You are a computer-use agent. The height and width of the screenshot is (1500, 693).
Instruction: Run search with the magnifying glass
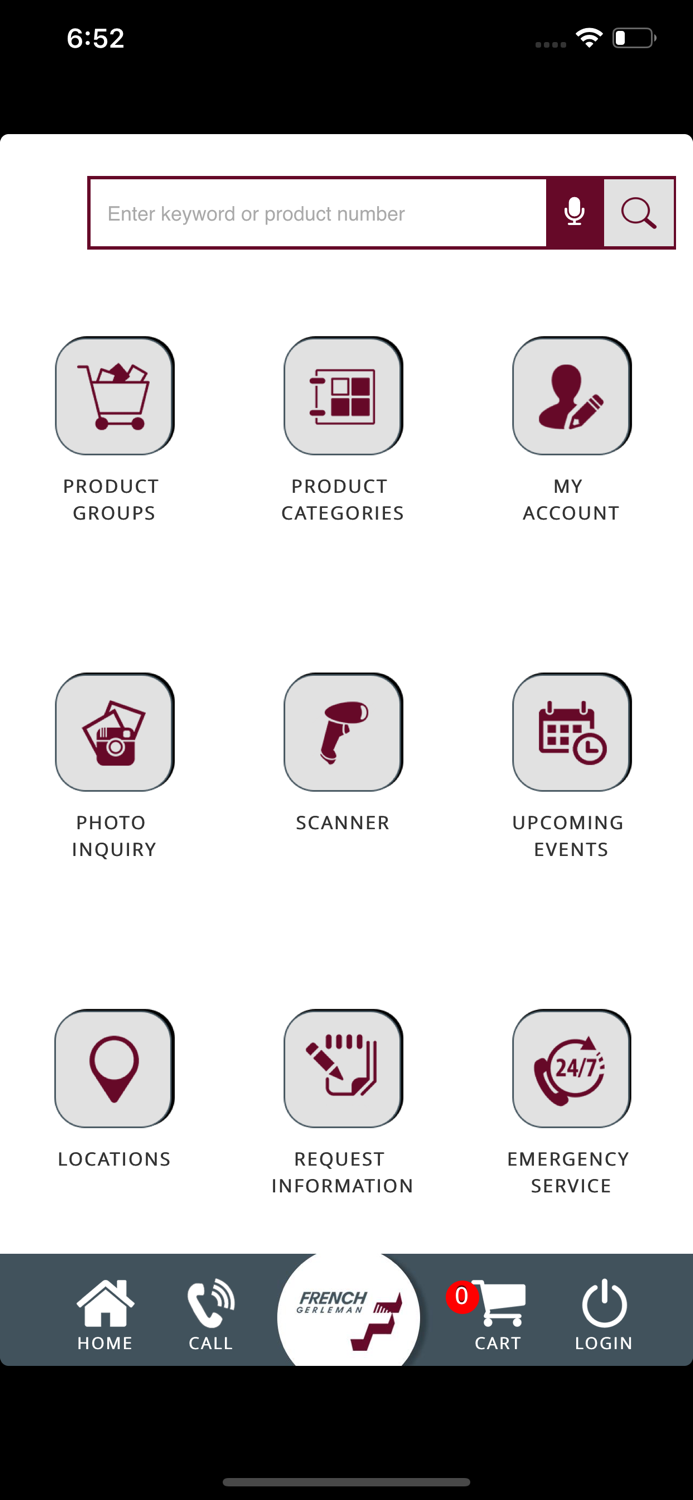tap(639, 213)
